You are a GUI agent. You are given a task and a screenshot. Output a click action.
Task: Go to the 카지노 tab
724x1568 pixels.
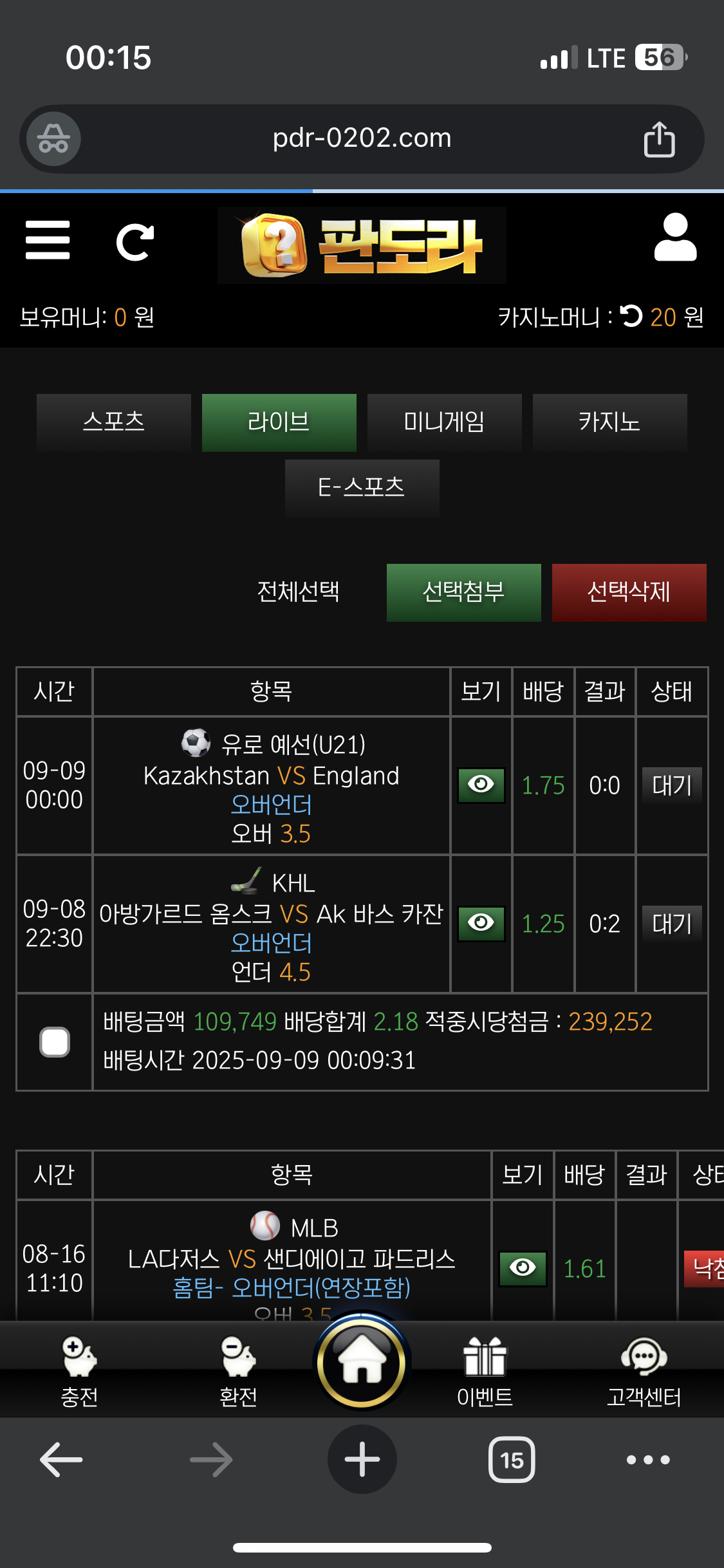(610, 422)
